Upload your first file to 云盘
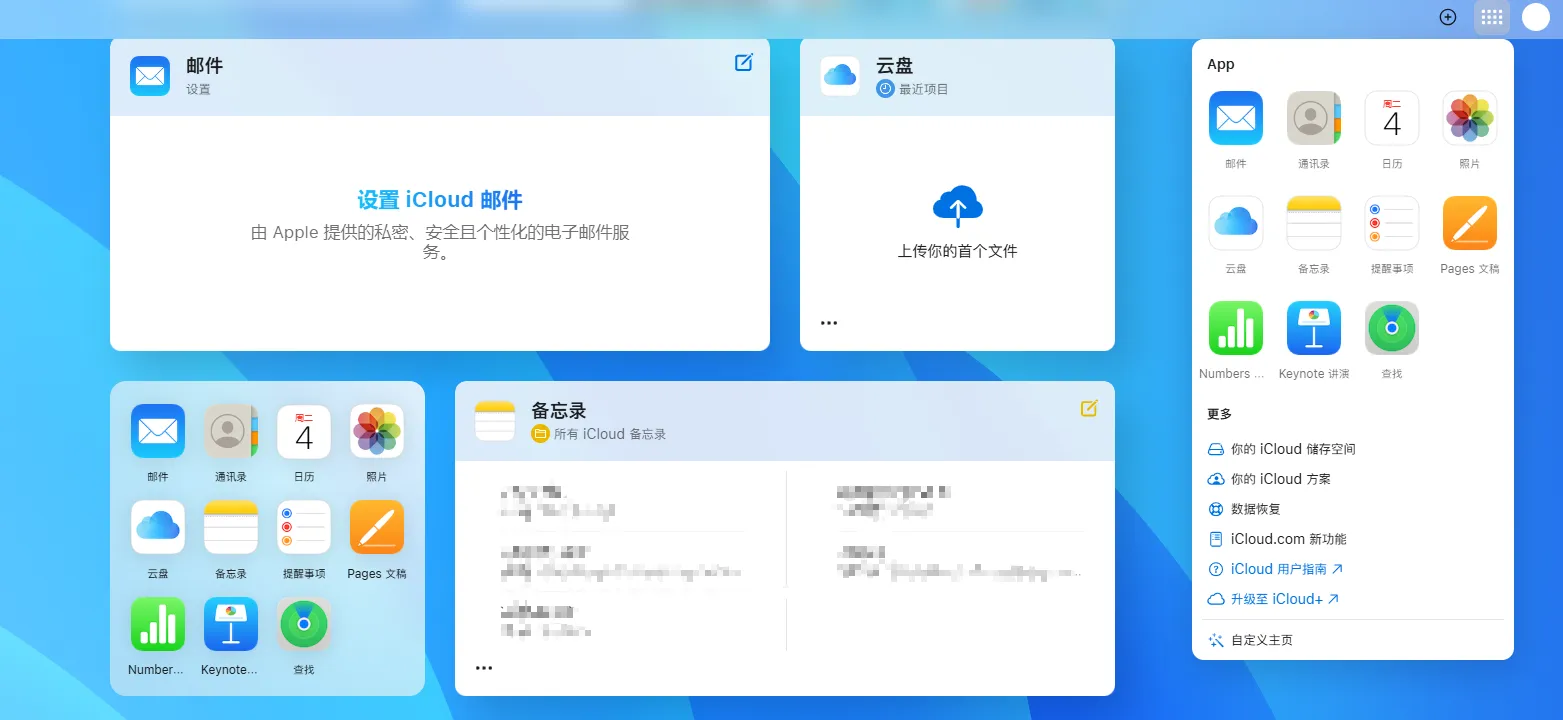1563x720 pixels. [x=957, y=221]
